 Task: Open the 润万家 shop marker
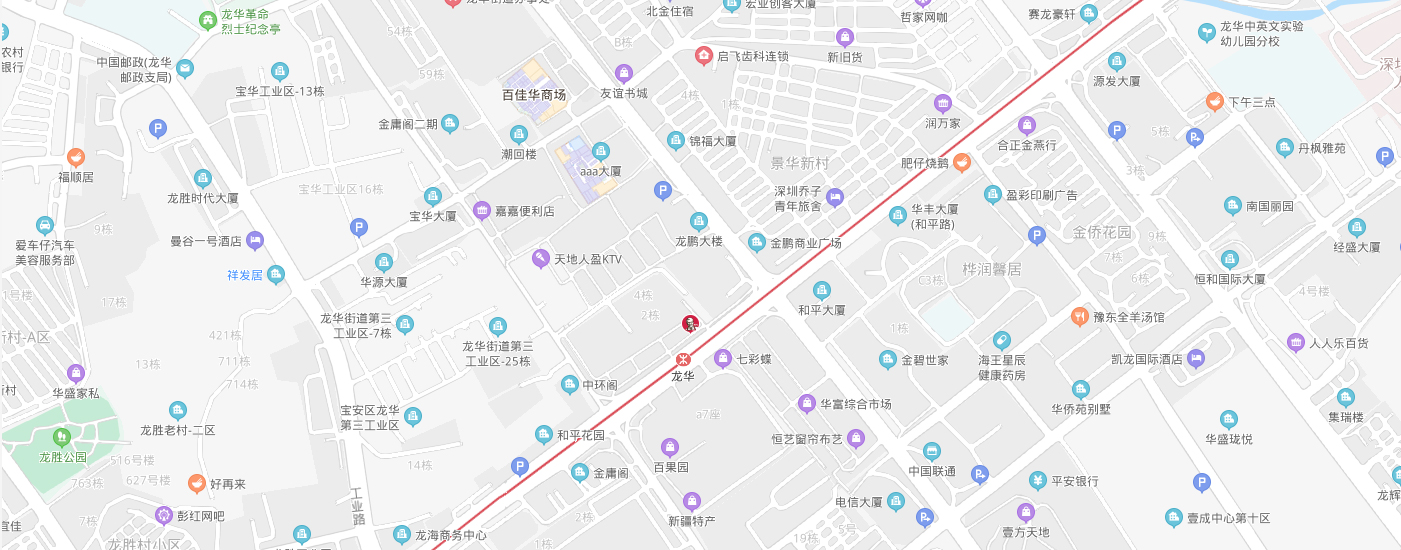tap(942, 103)
